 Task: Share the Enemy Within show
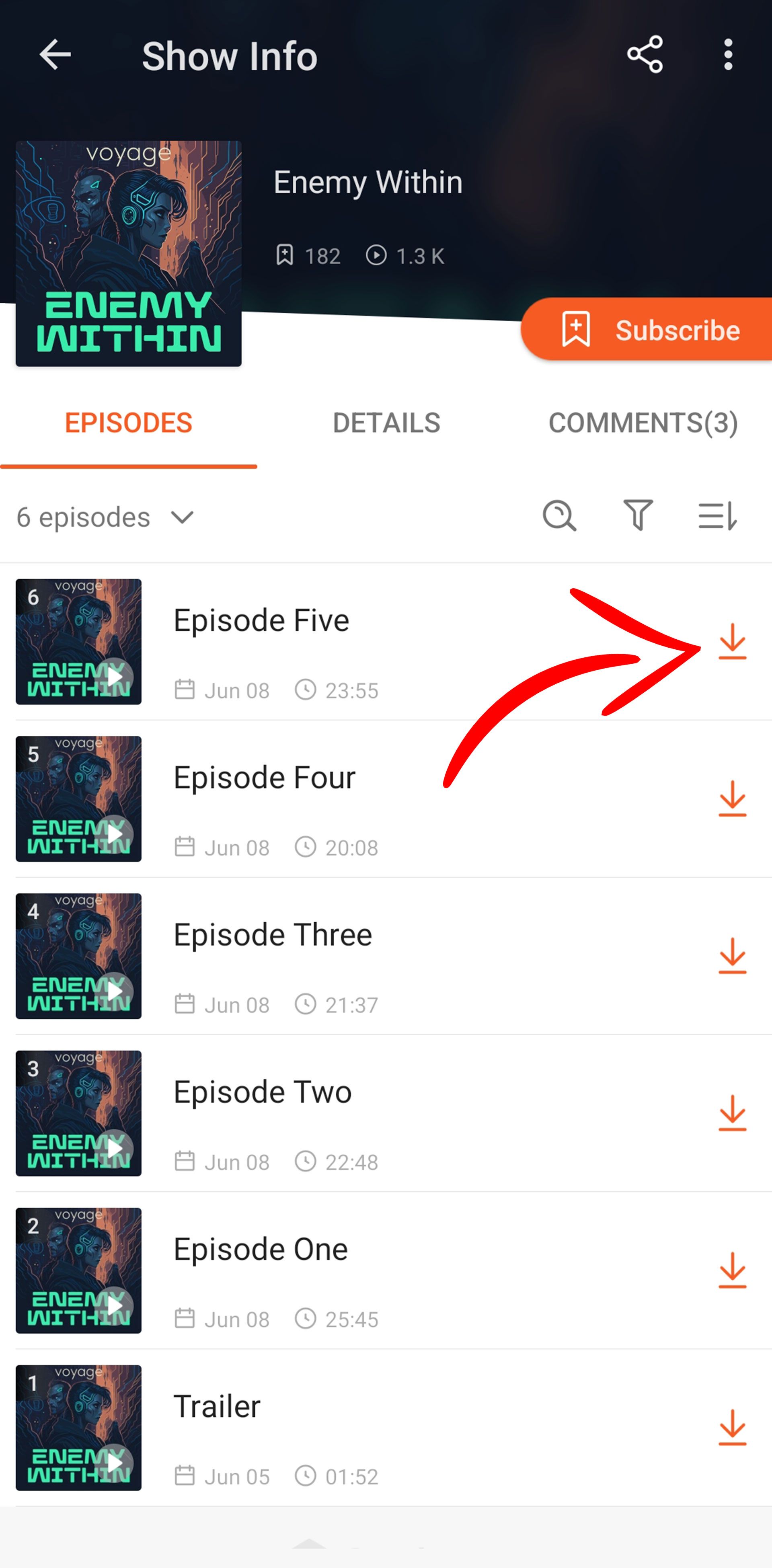(645, 55)
